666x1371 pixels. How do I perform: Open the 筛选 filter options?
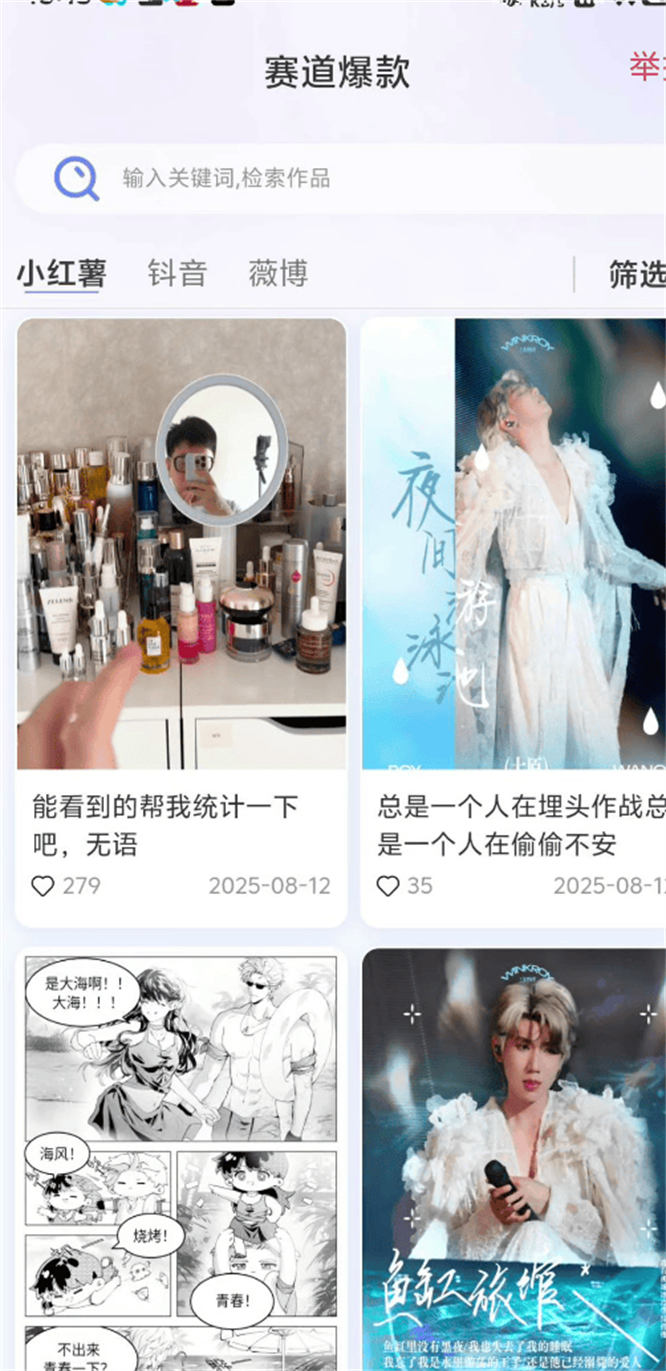pyautogui.click(x=635, y=273)
